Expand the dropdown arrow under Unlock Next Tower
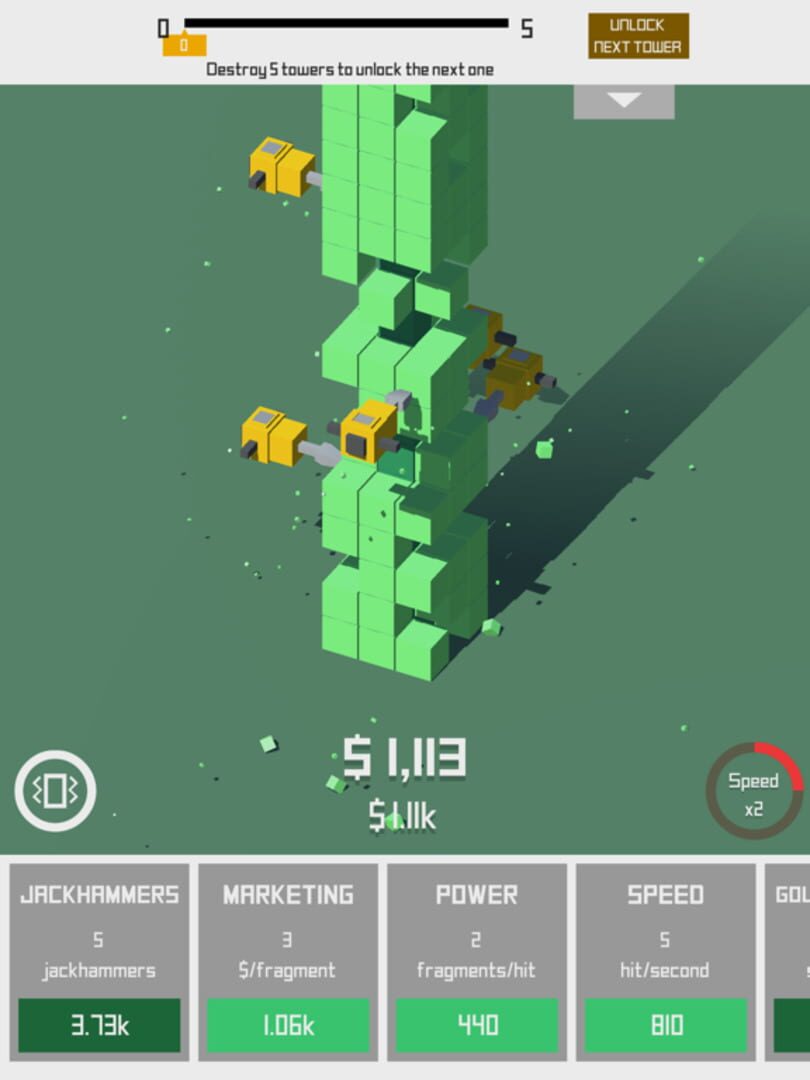The image size is (810, 1080). [x=624, y=101]
